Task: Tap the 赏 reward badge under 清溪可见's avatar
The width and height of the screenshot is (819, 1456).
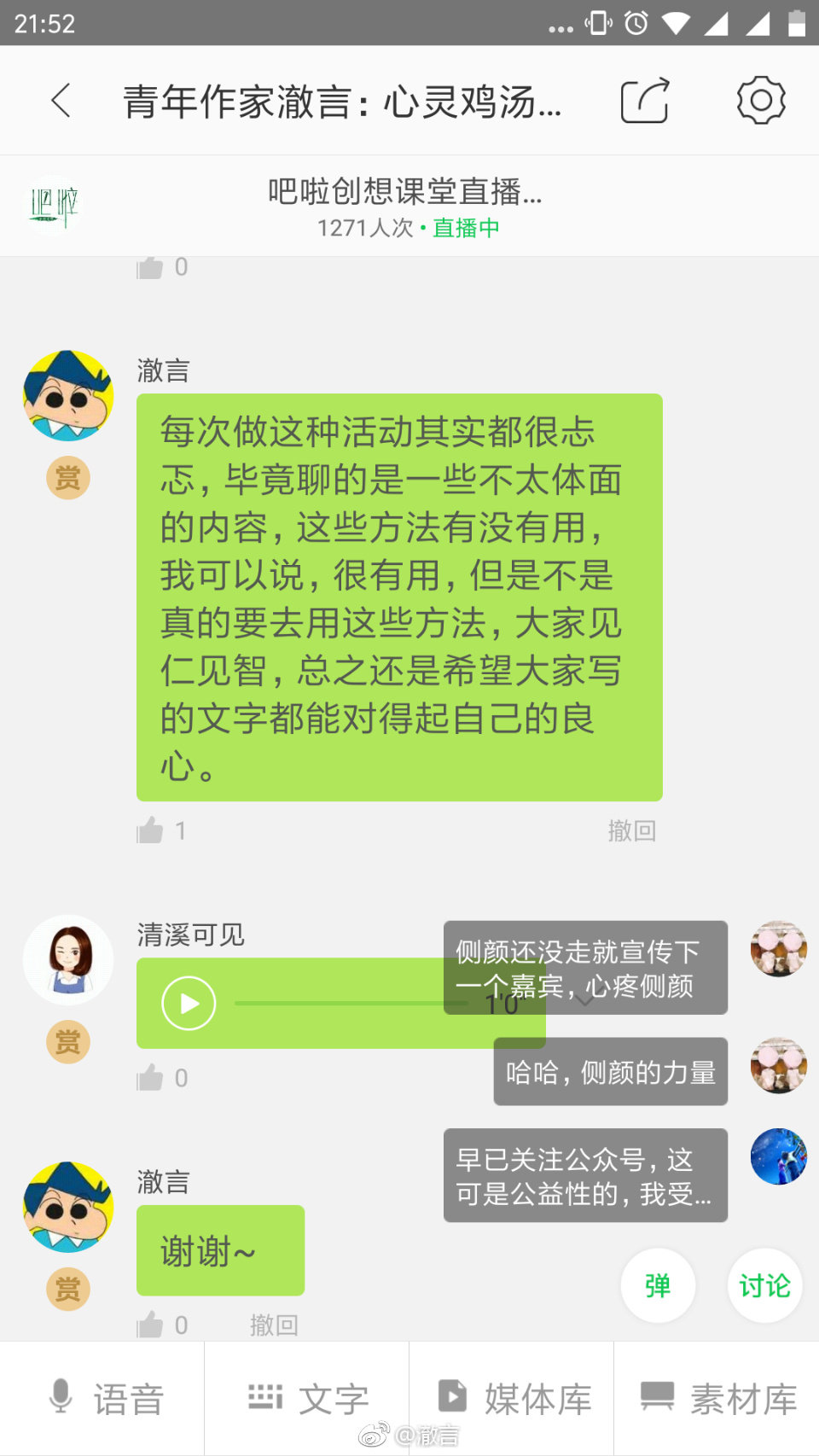Action: click(x=67, y=1042)
